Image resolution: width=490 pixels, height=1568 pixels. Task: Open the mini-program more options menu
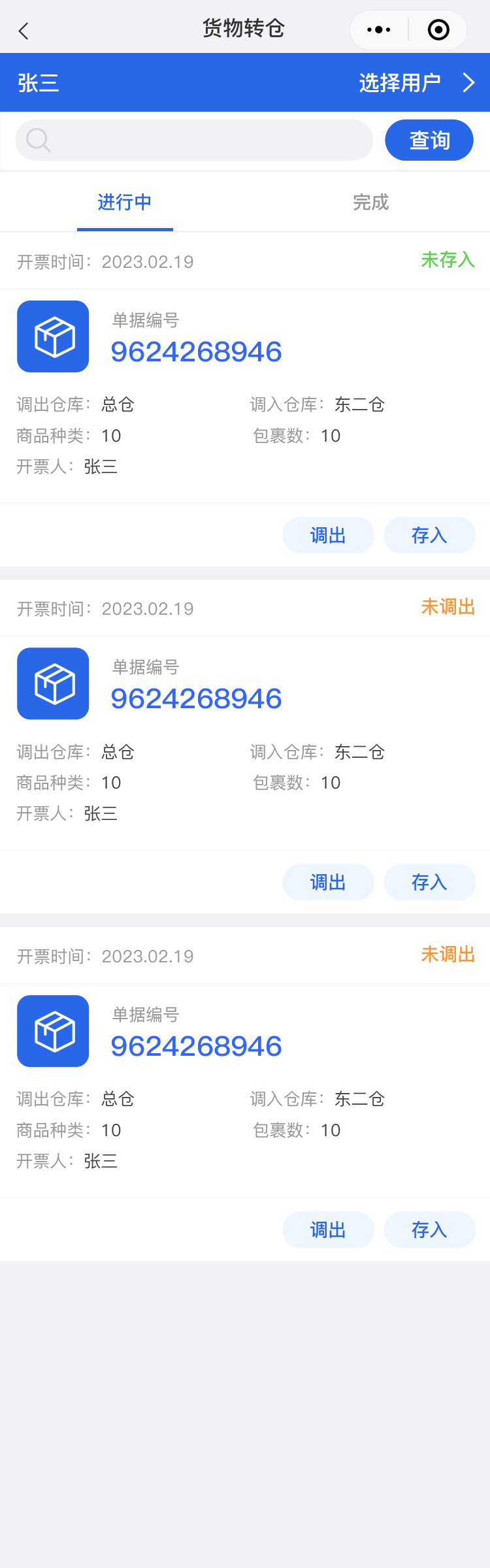[x=379, y=30]
